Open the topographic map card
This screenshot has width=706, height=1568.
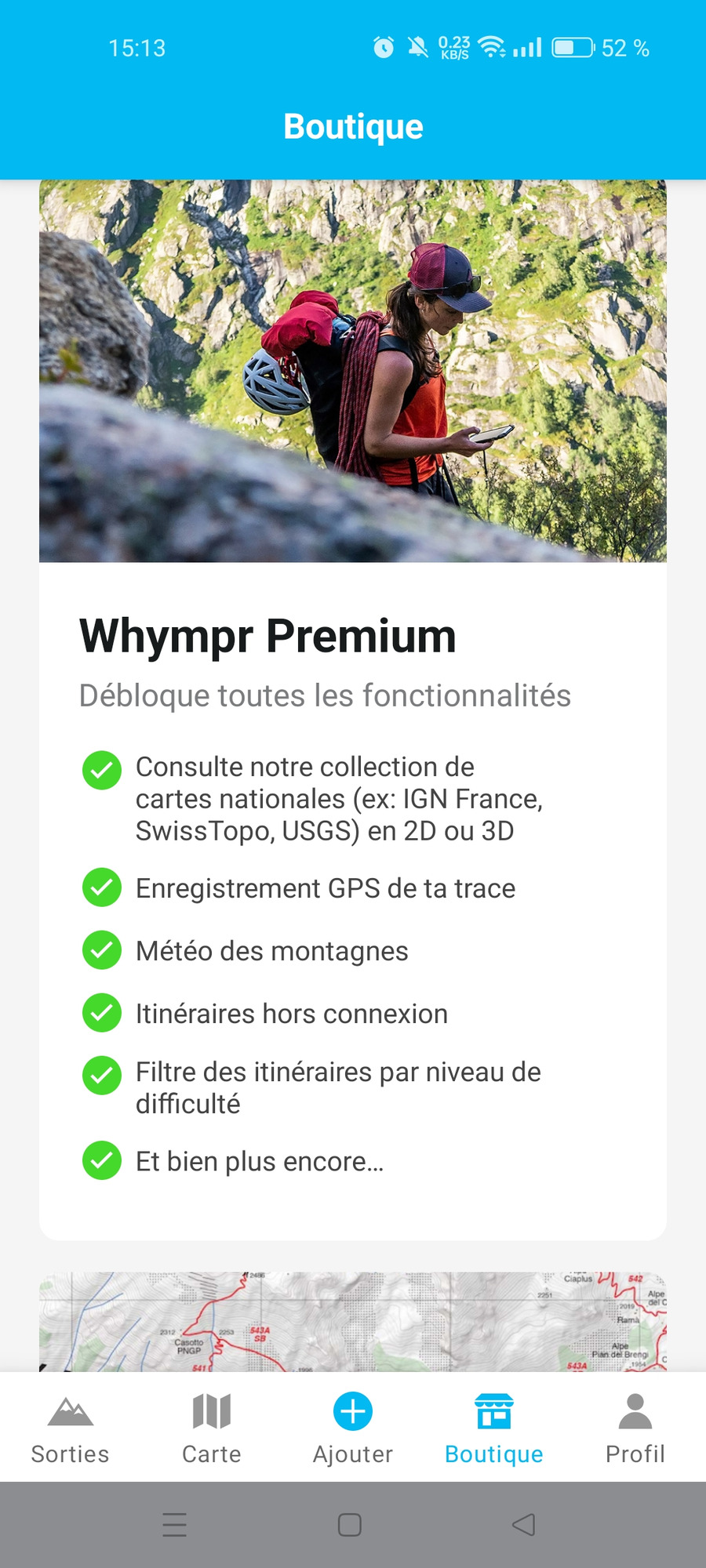[353, 1321]
